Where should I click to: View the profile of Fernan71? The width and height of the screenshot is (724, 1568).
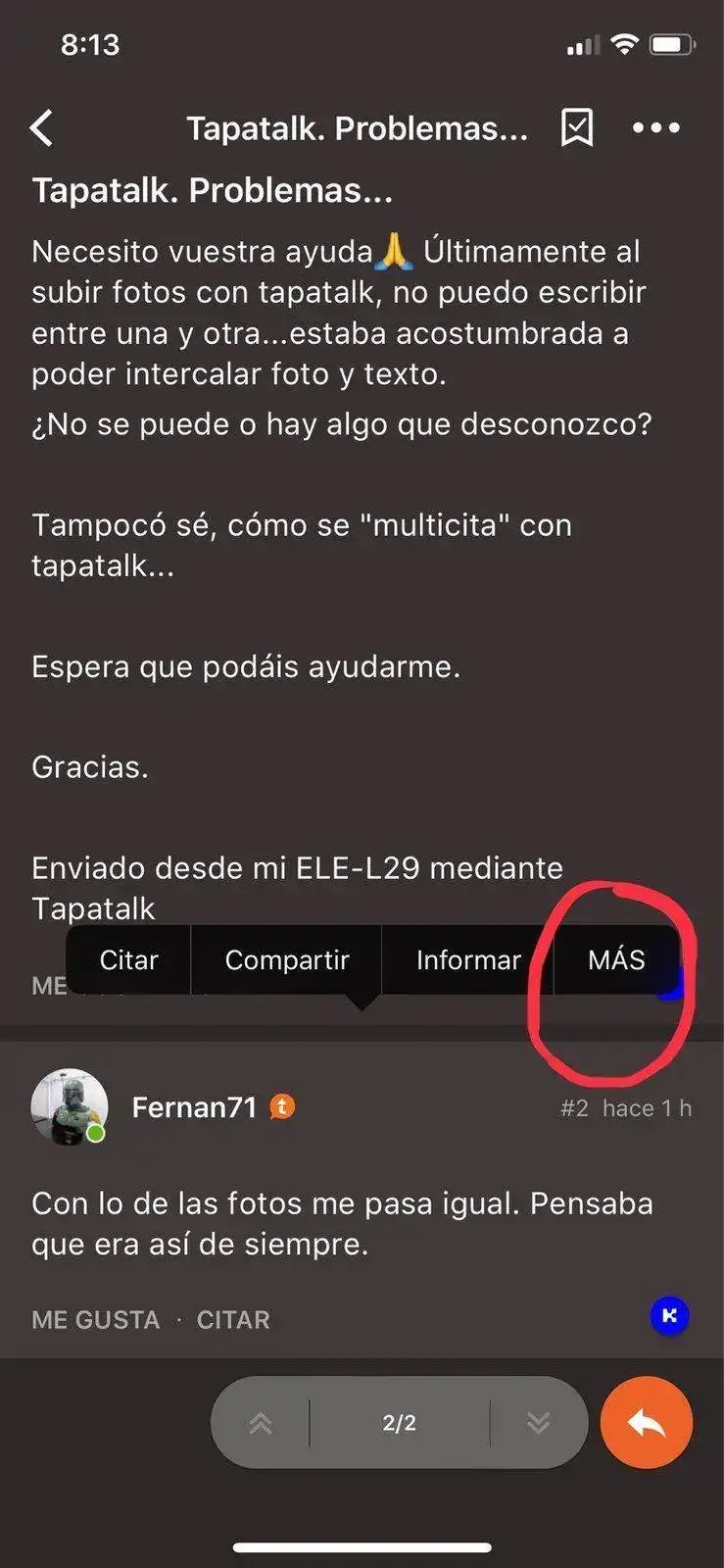[x=194, y=1107]
